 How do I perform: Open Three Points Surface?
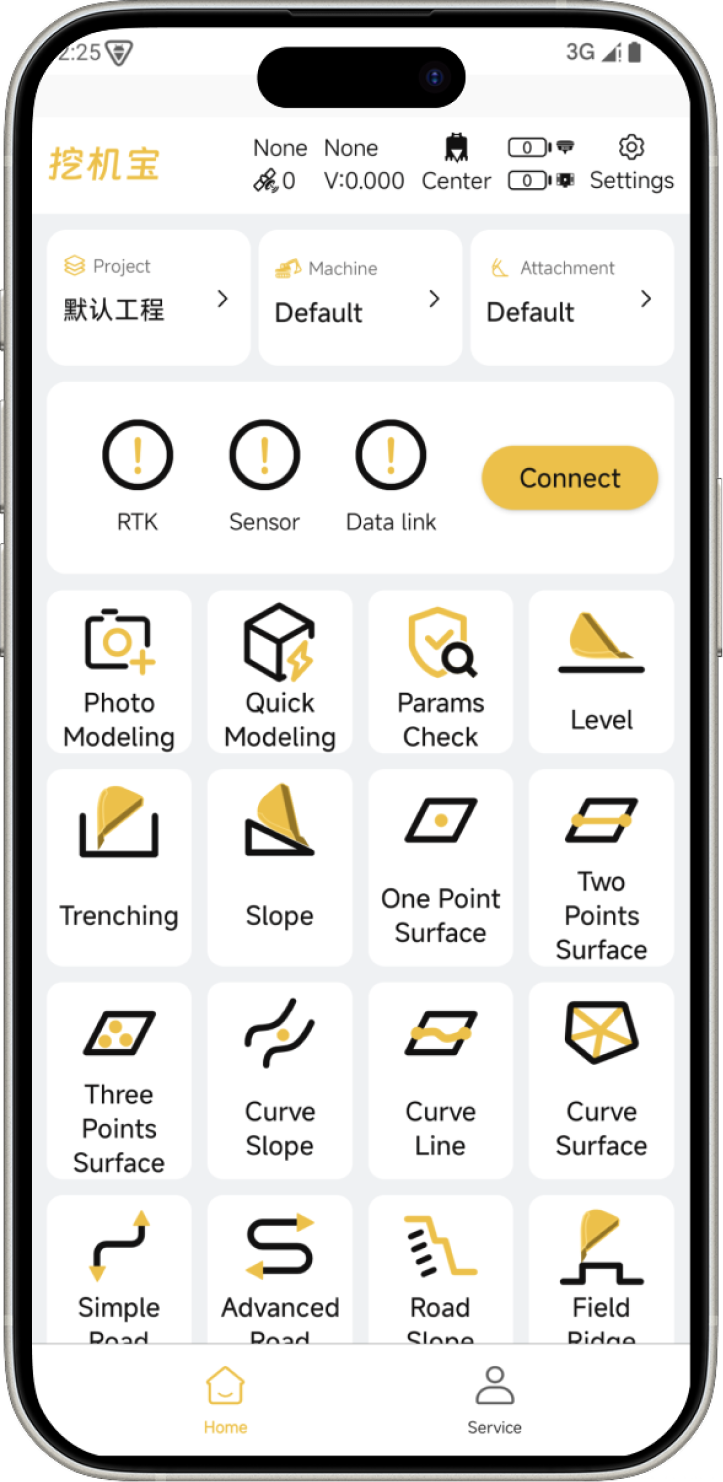pyautogui.click(x=119, y=1080)
